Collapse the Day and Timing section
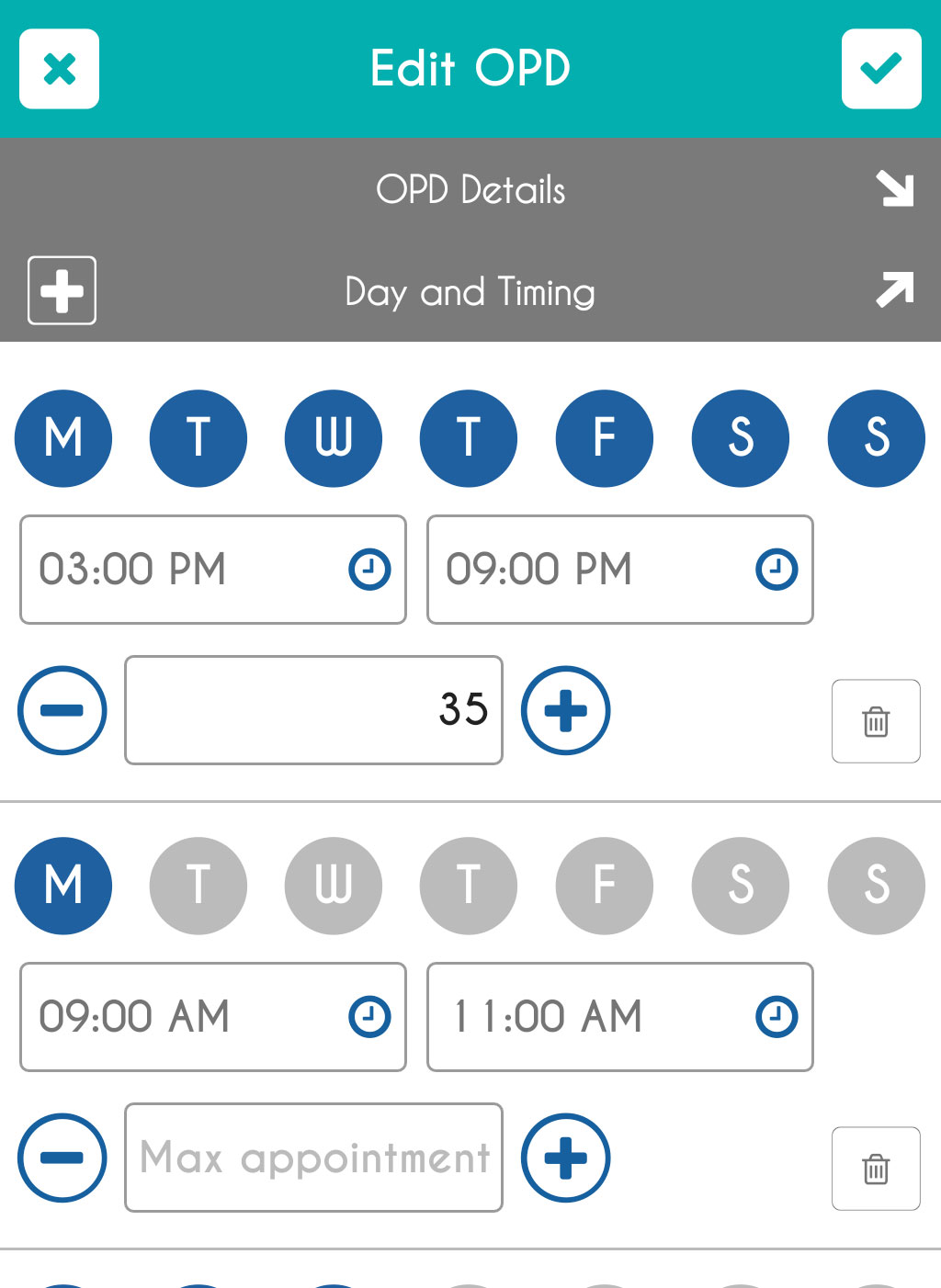Image resolution: width=941 pixels, height=1288 pixels. coord(895,290)
